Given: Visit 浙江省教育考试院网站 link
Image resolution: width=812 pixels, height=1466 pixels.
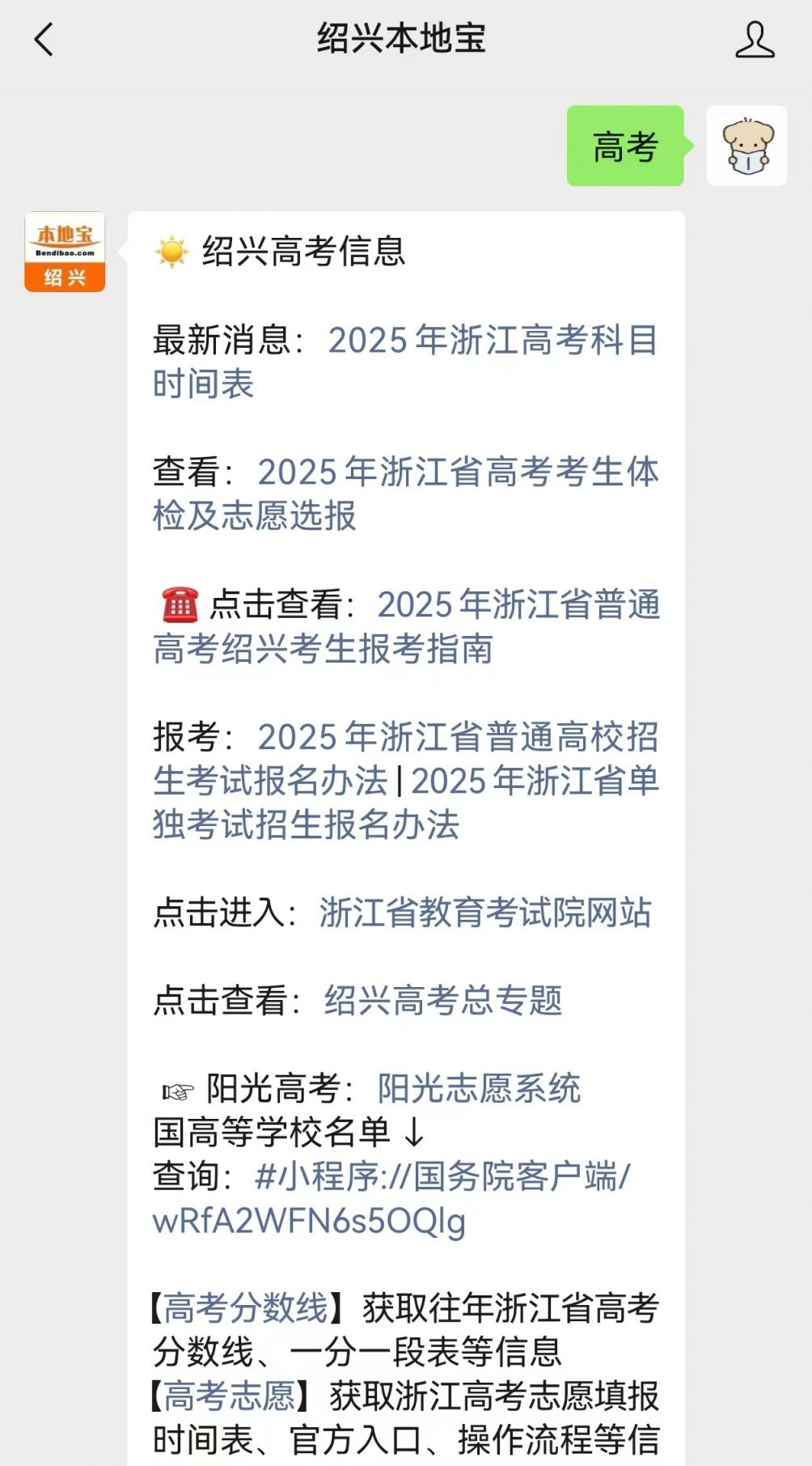Looking at the screenshot, I should (485, 913).
